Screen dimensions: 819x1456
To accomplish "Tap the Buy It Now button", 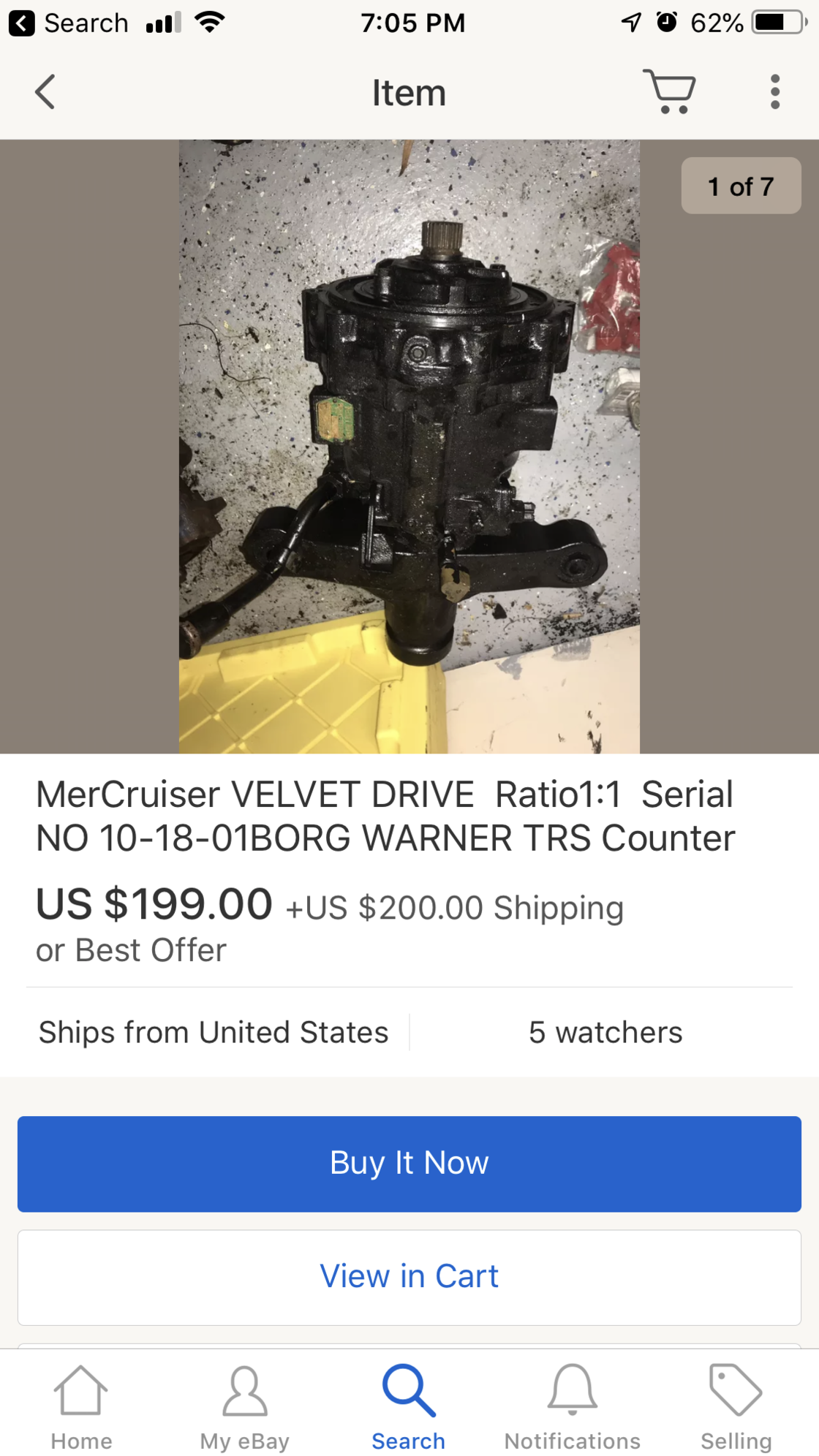I will pos(409,1164).
